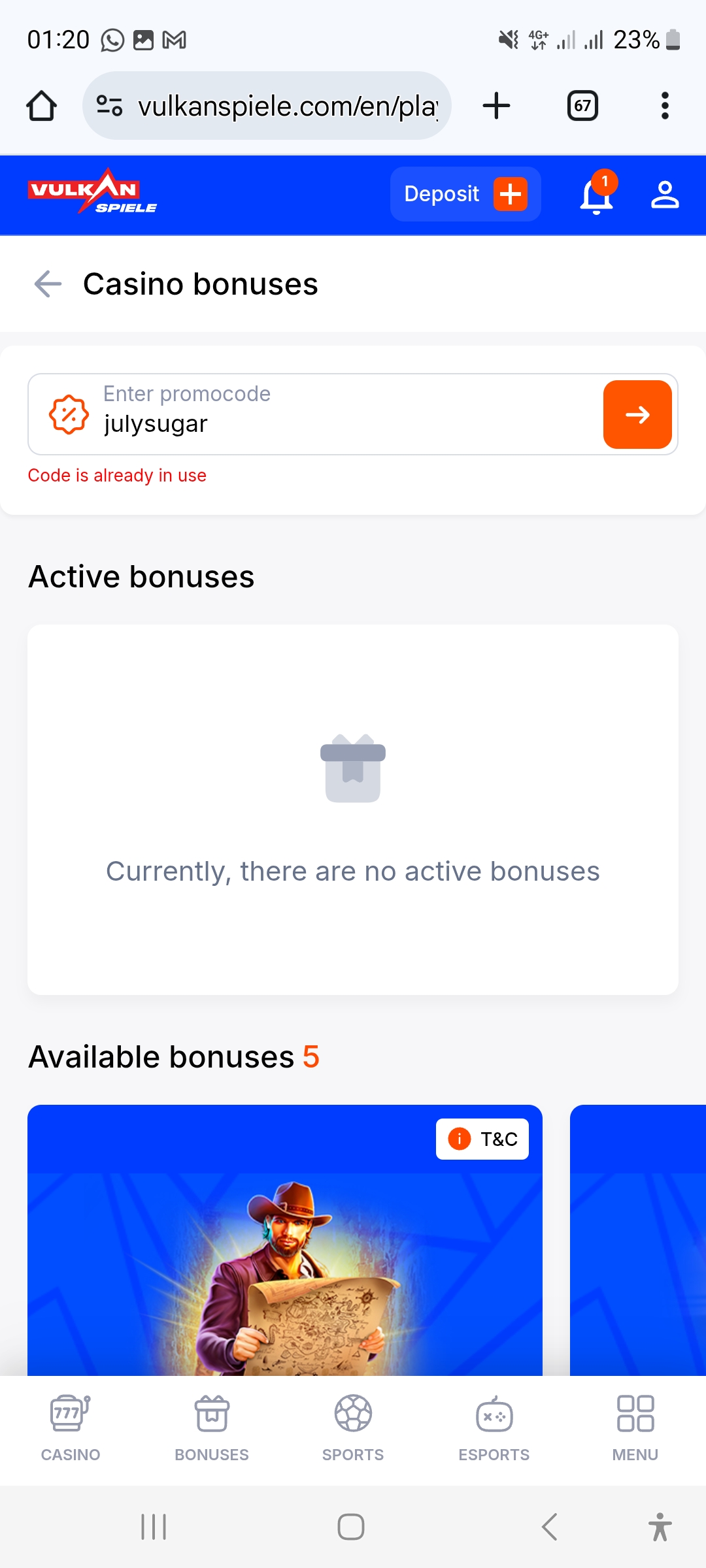Tap the Vulkan Spiele logo home link
Viewport: 706px width, 1568px height.
(x=92, y=193)
